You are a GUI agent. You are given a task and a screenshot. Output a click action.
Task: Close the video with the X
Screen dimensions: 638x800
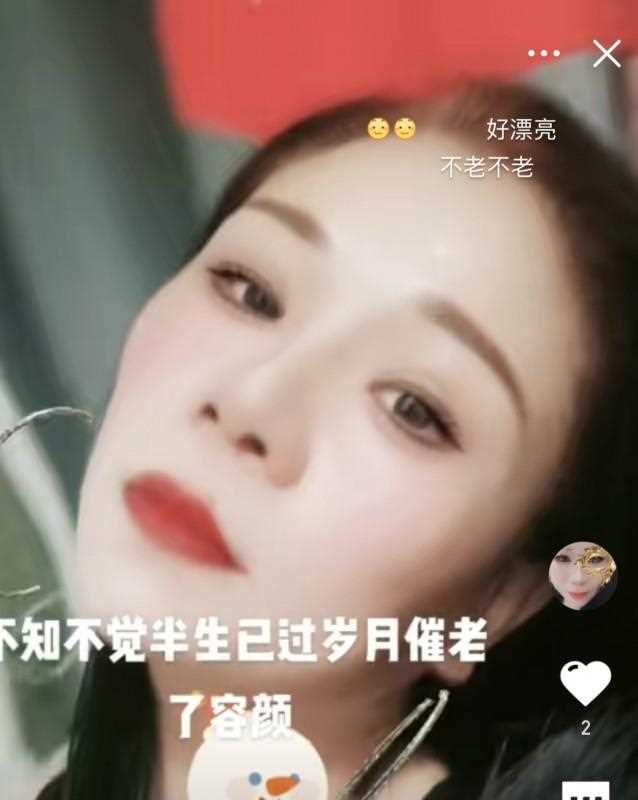tap(607, 54)
